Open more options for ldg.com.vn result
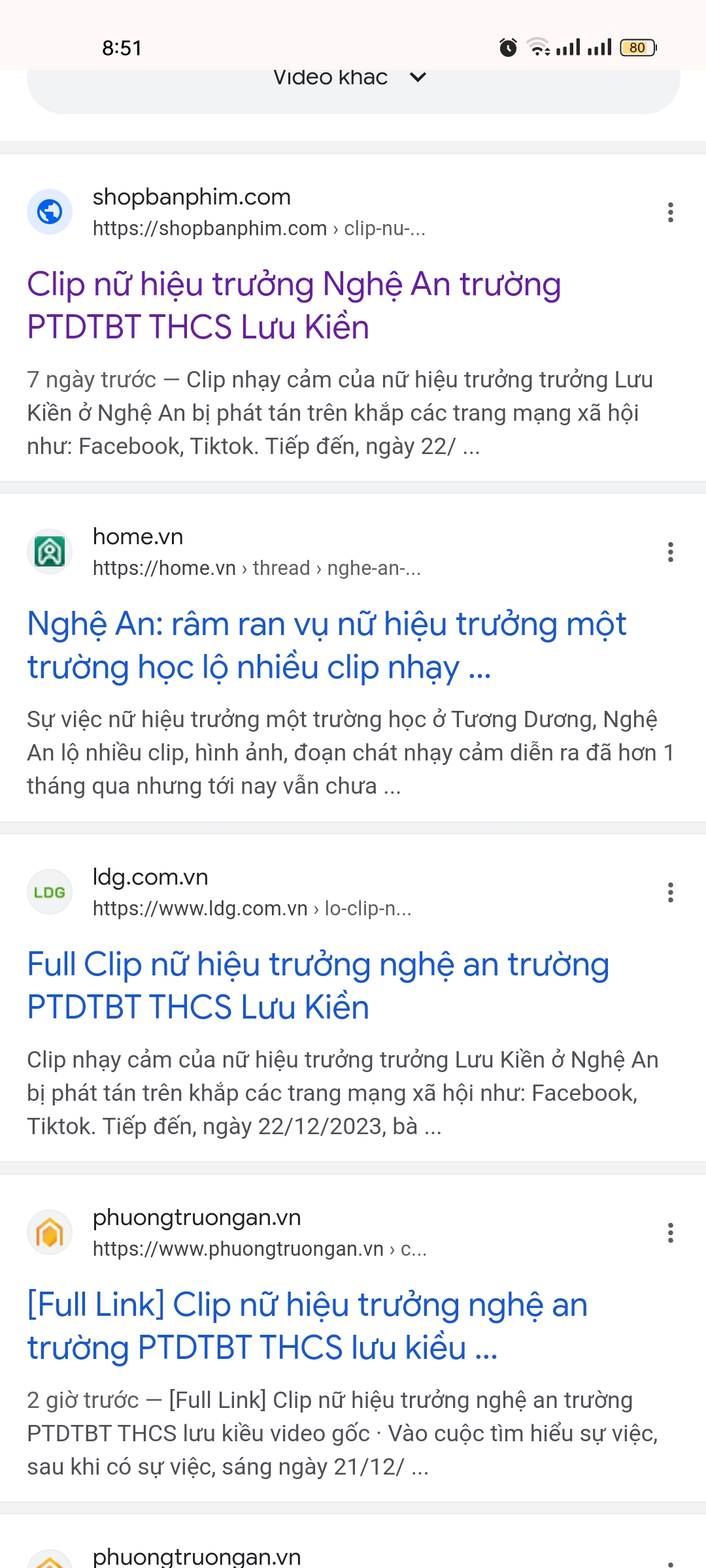Viewport: 706px width, 1568px height. [670, 892]
